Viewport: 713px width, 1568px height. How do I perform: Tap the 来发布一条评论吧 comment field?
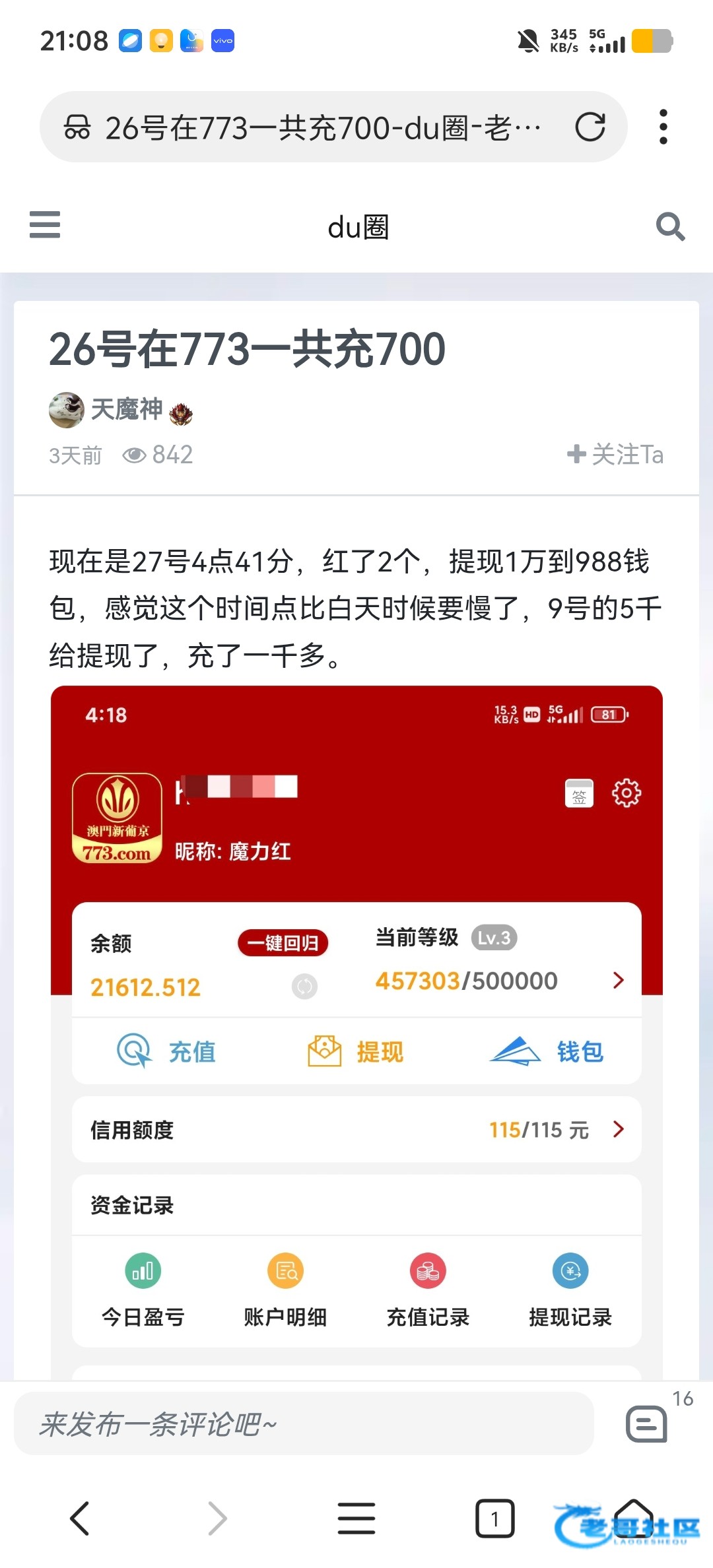tap(304, 1423)
